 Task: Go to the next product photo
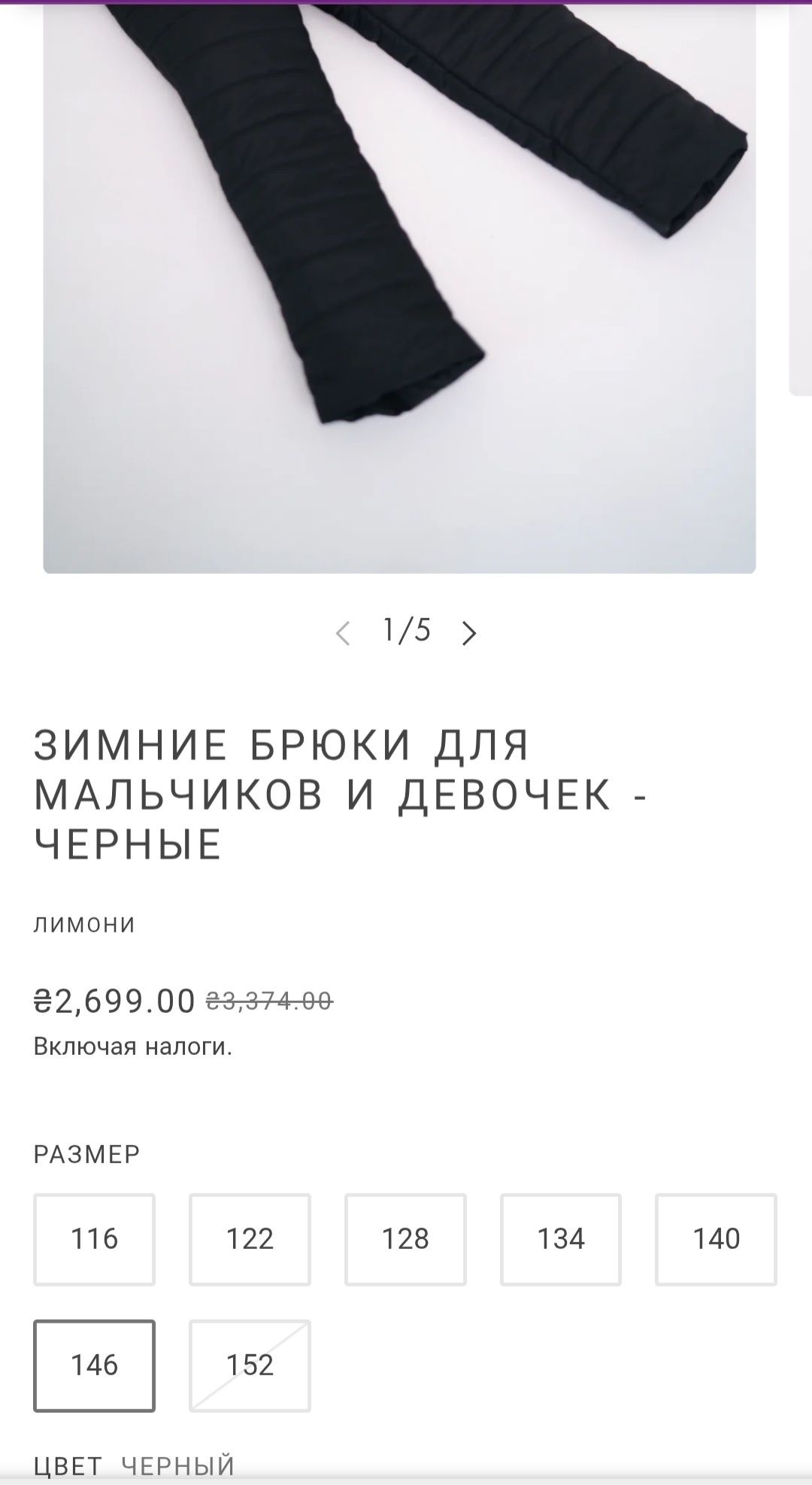pyautogui.click(x=469, y=633)
